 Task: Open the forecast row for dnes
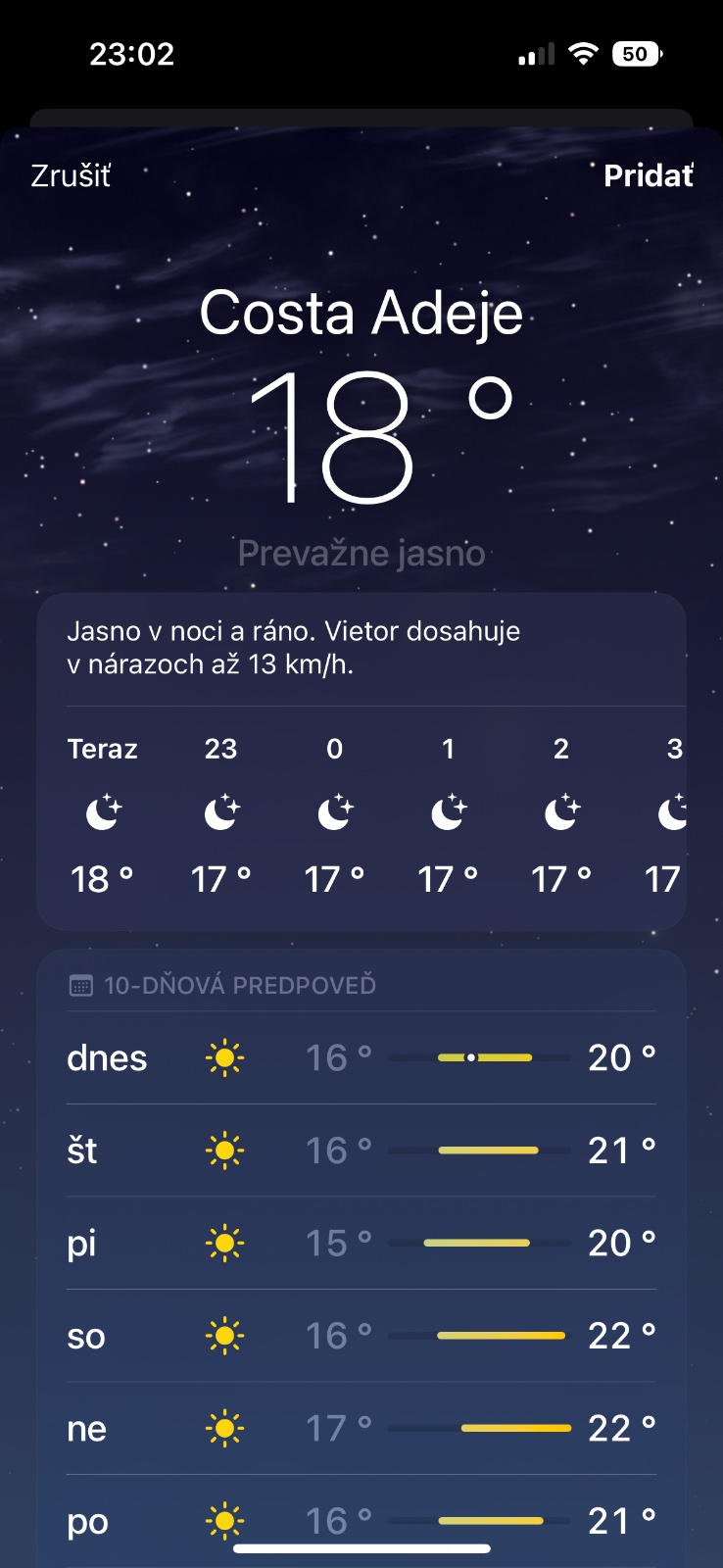[361, 1057]
